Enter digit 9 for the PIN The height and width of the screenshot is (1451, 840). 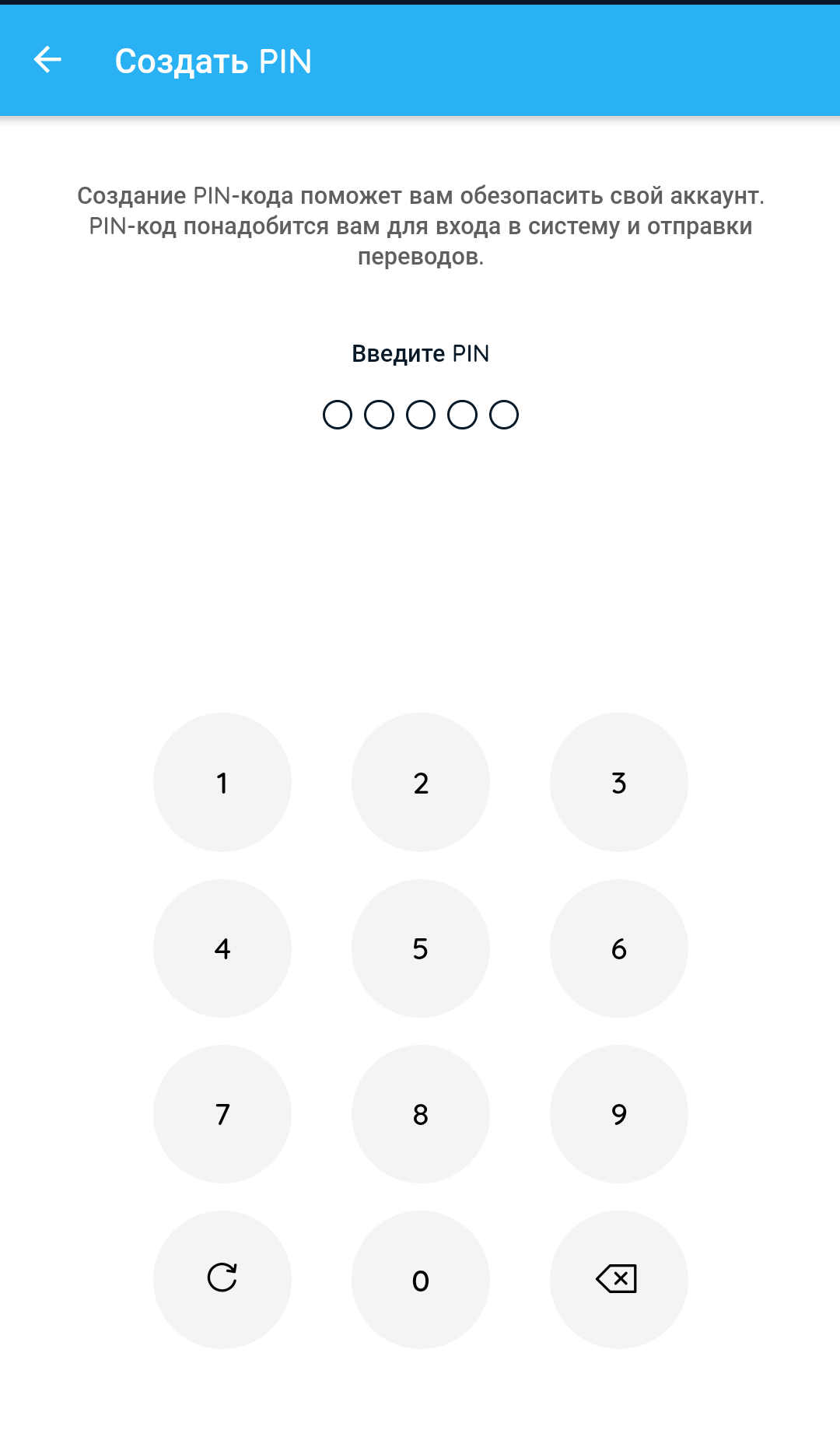619,1114
